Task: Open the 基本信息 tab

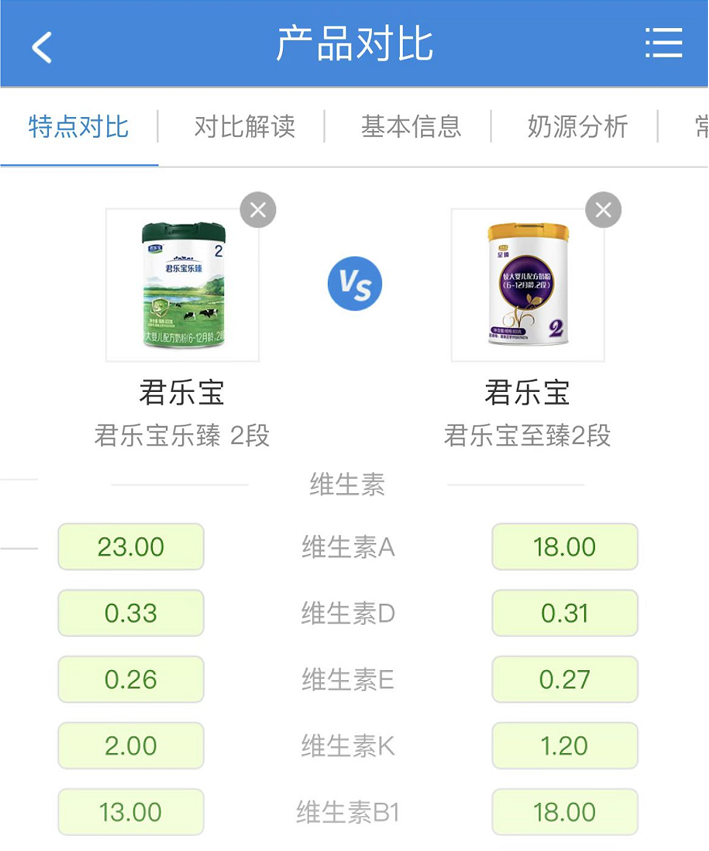Action: 411,127
